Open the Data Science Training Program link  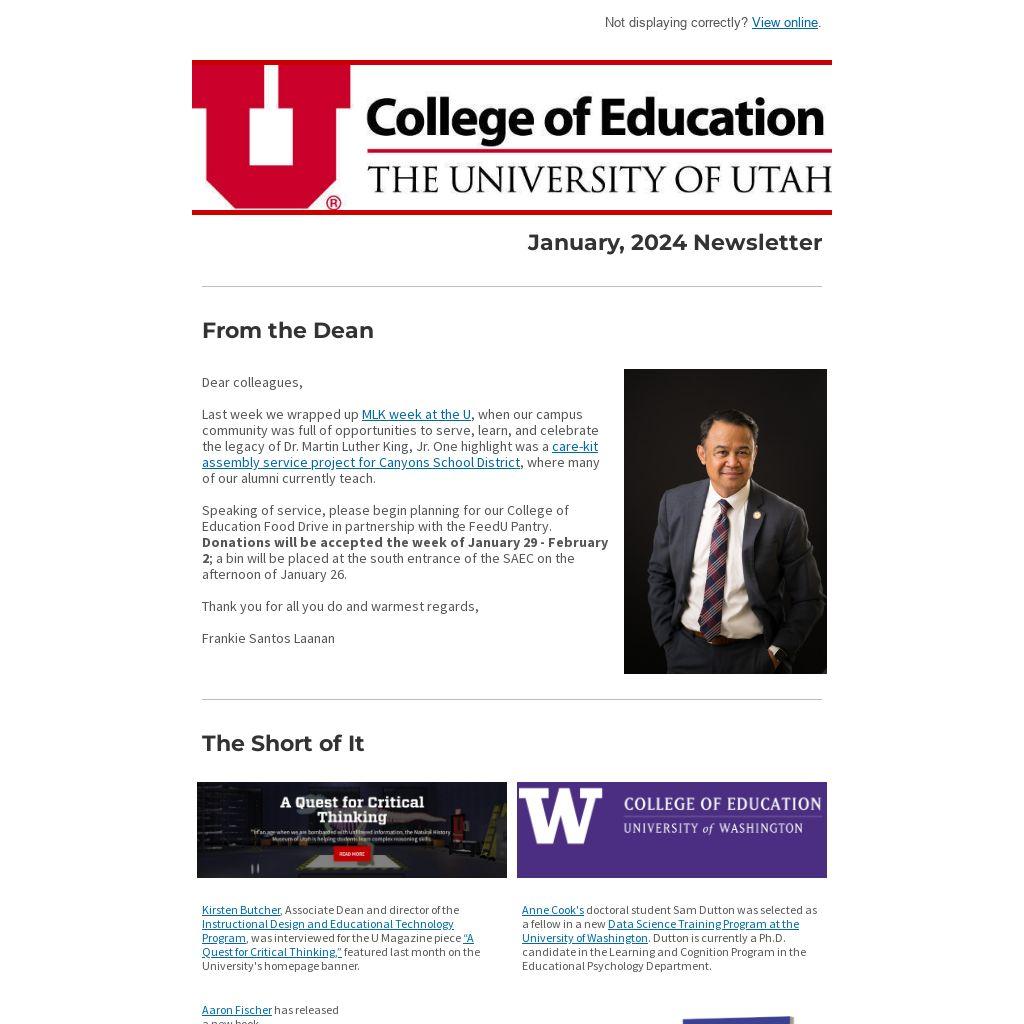(x=702, y=924)
